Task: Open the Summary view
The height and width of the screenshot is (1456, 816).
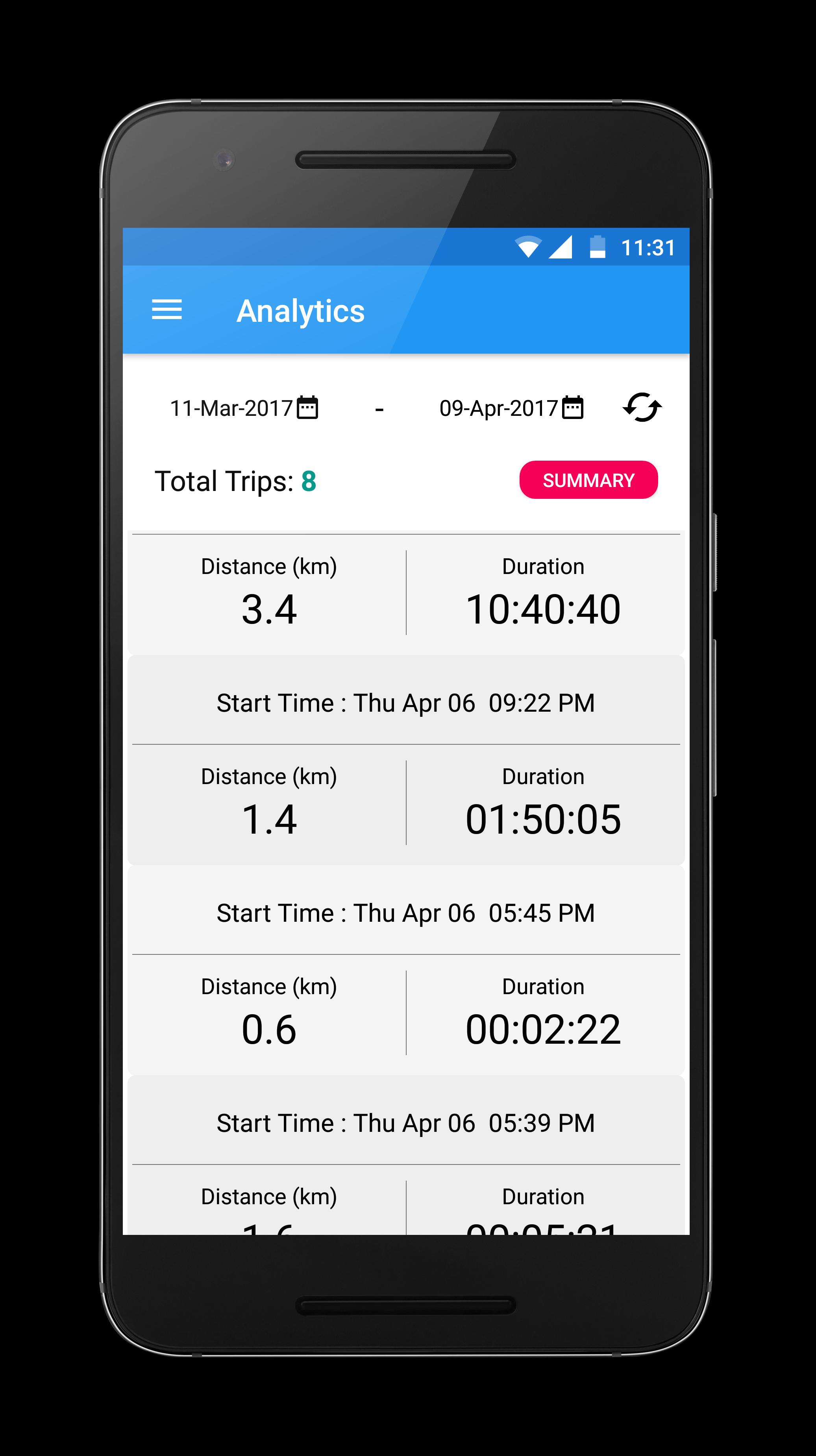Action: pos(588,480)
